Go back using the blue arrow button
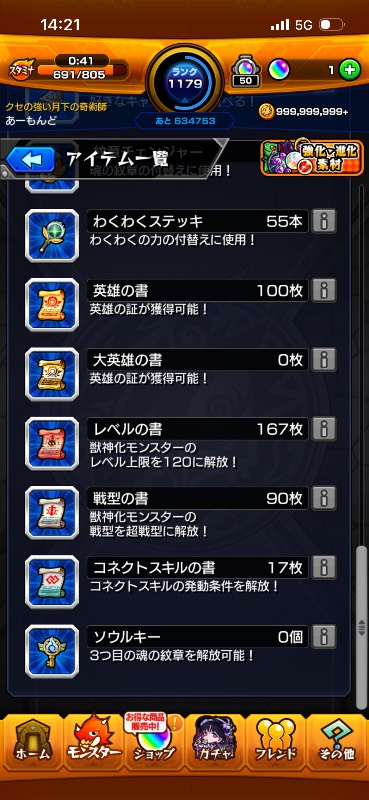The height and width of the screenshot is (800, 369). point(31,160)
